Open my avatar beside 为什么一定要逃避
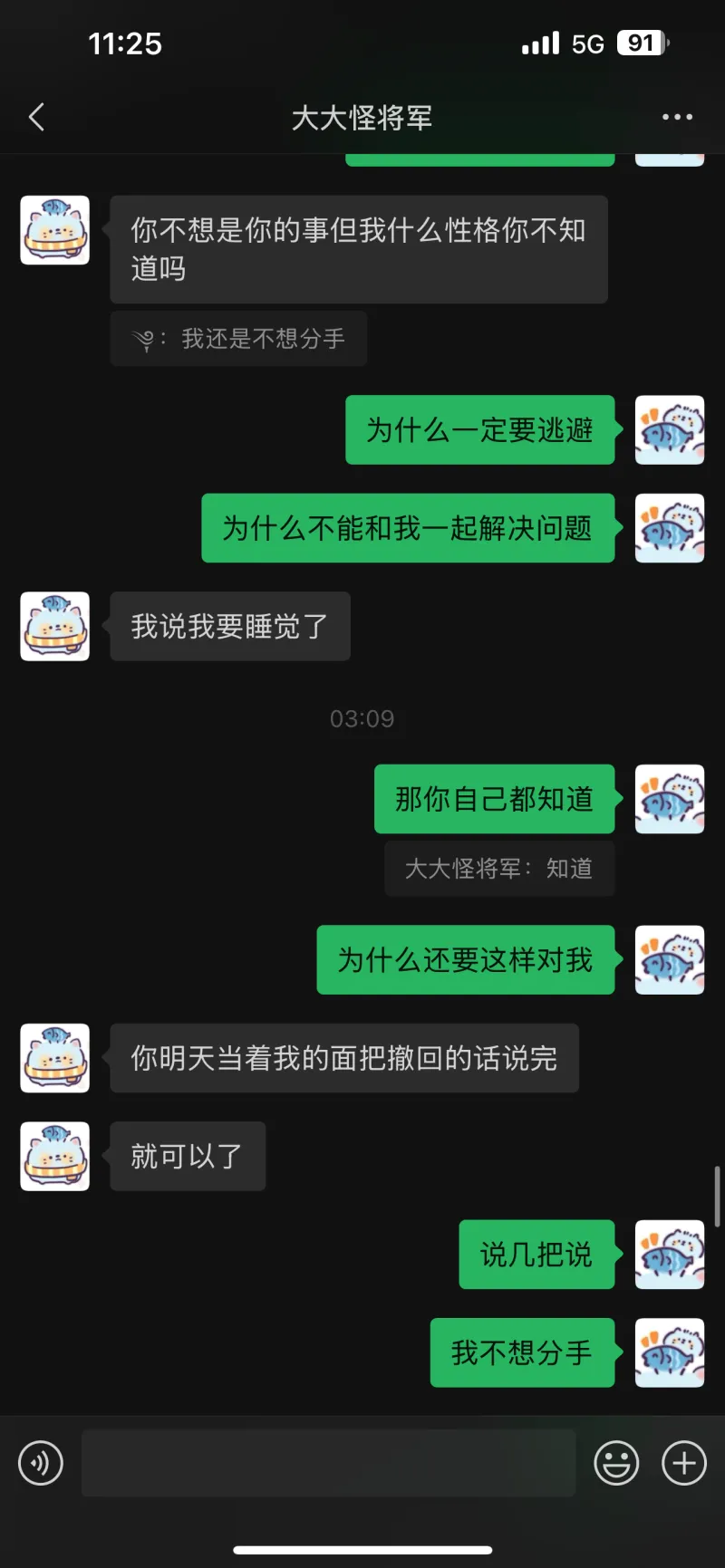The height and width of the screenshot is (1568, 725). tap(670, 430)
